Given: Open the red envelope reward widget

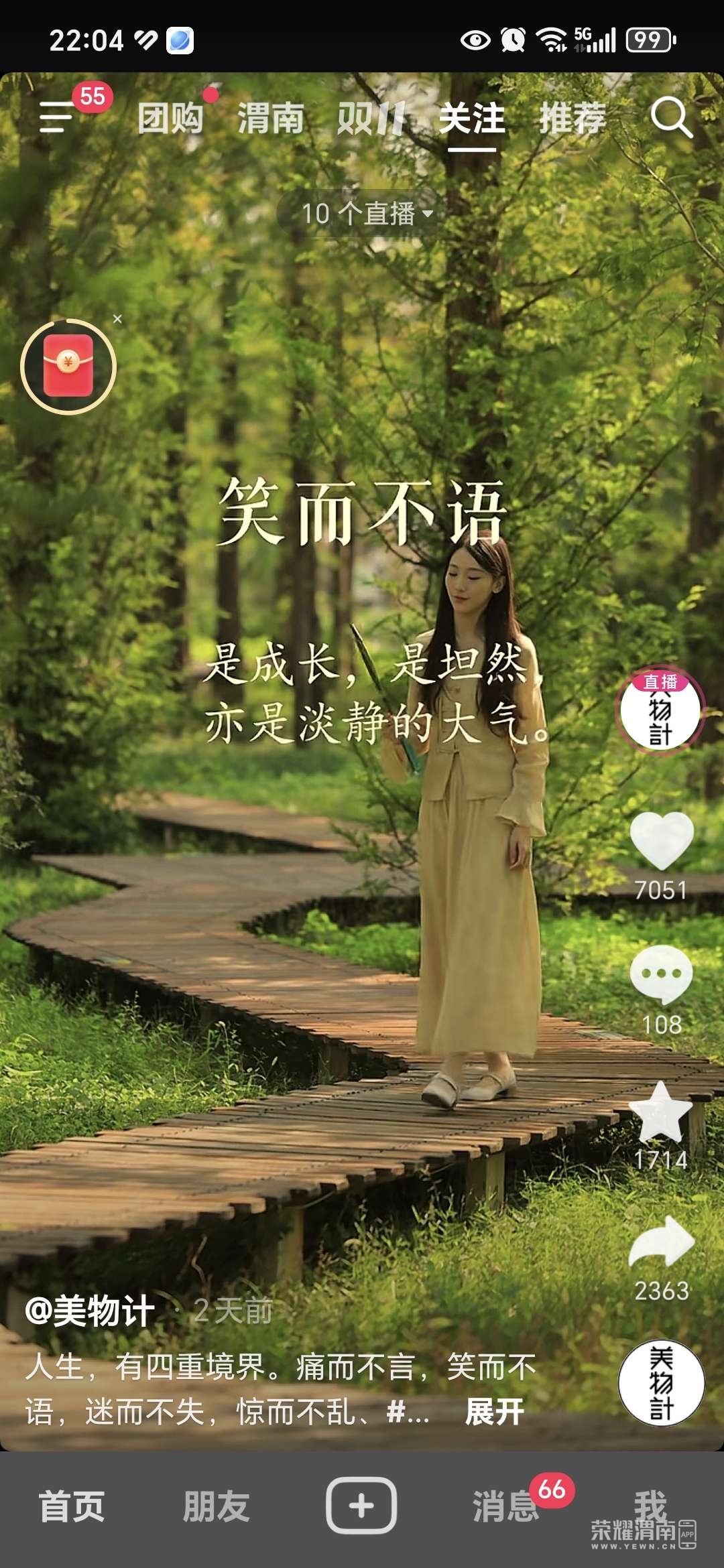Looking at the screenshot, I should point(68,367).
